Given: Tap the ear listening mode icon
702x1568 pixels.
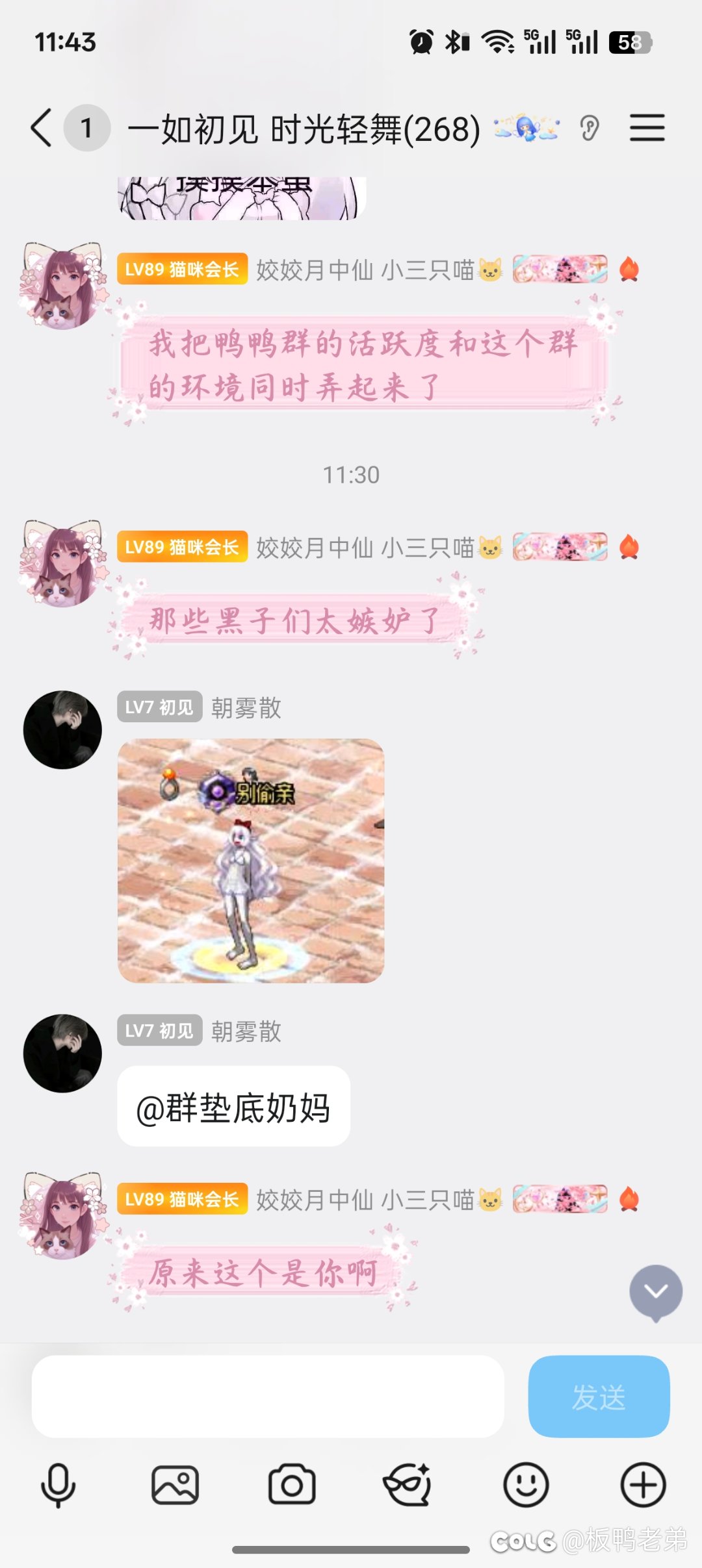Looking at the screenshot, I should click(590, 128).
